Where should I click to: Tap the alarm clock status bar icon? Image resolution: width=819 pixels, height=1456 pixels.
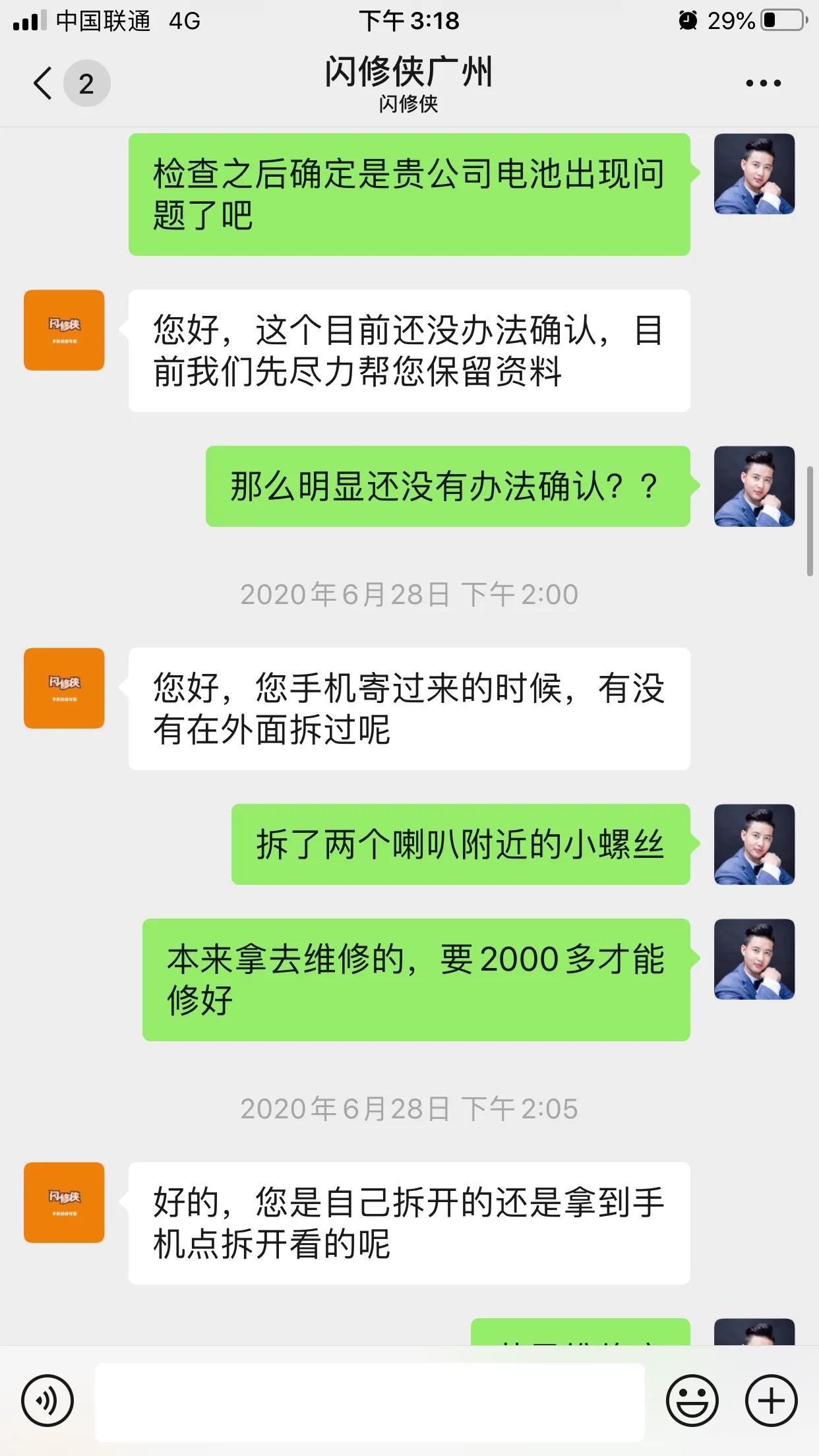coord(686,21)
